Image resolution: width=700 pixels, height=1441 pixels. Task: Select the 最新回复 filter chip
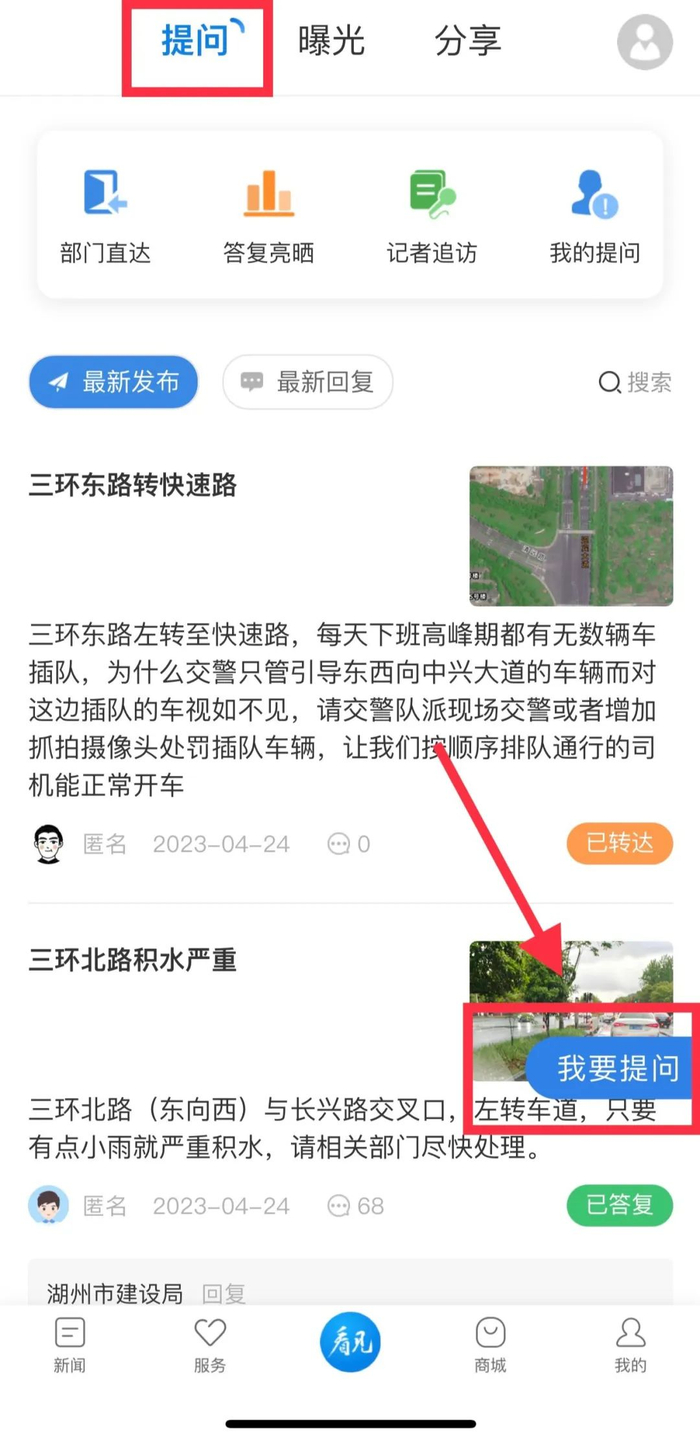tap(307, 382)
